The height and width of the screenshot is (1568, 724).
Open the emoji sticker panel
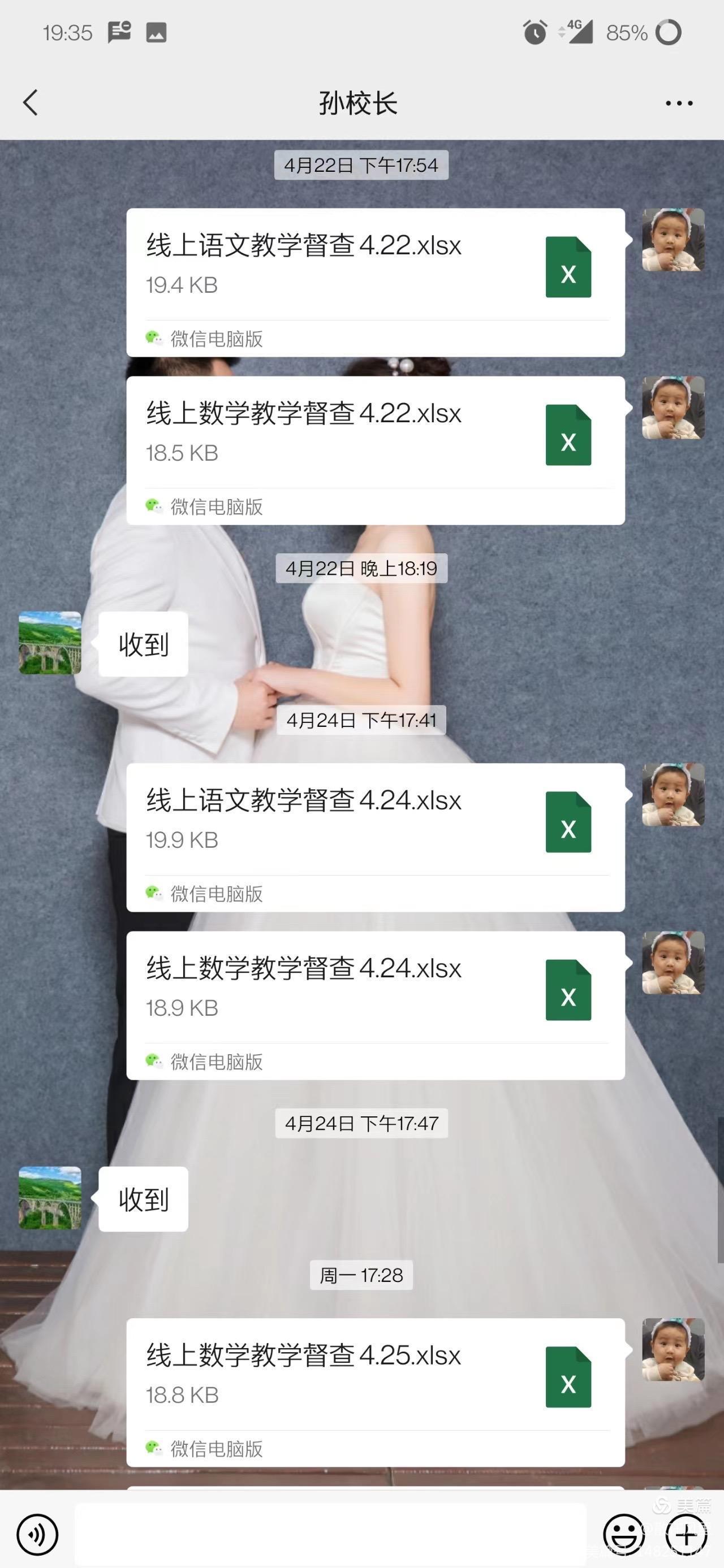point(623,1535)
